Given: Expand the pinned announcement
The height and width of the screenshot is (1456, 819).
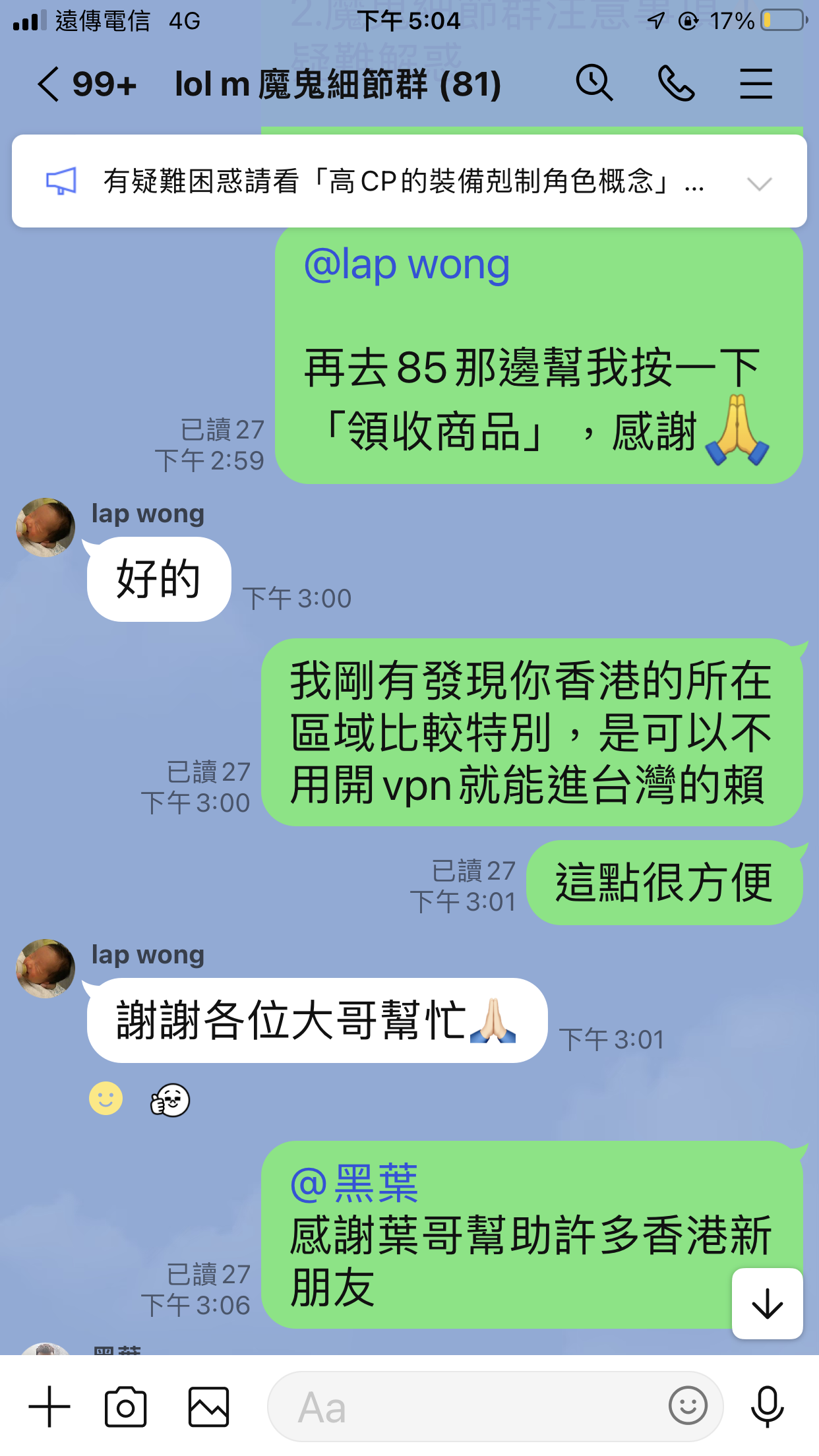Looking at the screenshot, I should click(760, 183).
